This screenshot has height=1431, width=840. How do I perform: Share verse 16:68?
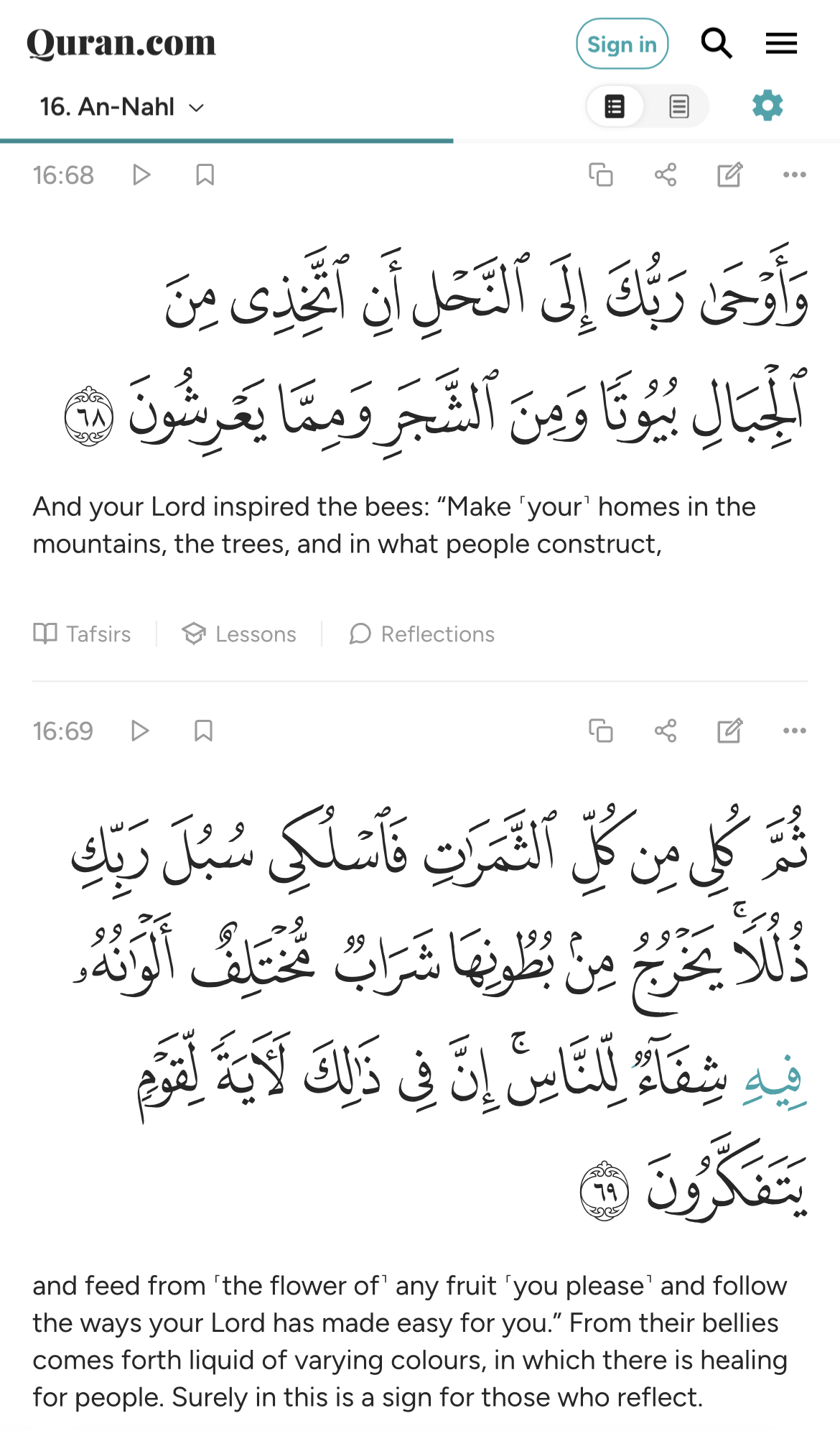(x=665, y=175)
